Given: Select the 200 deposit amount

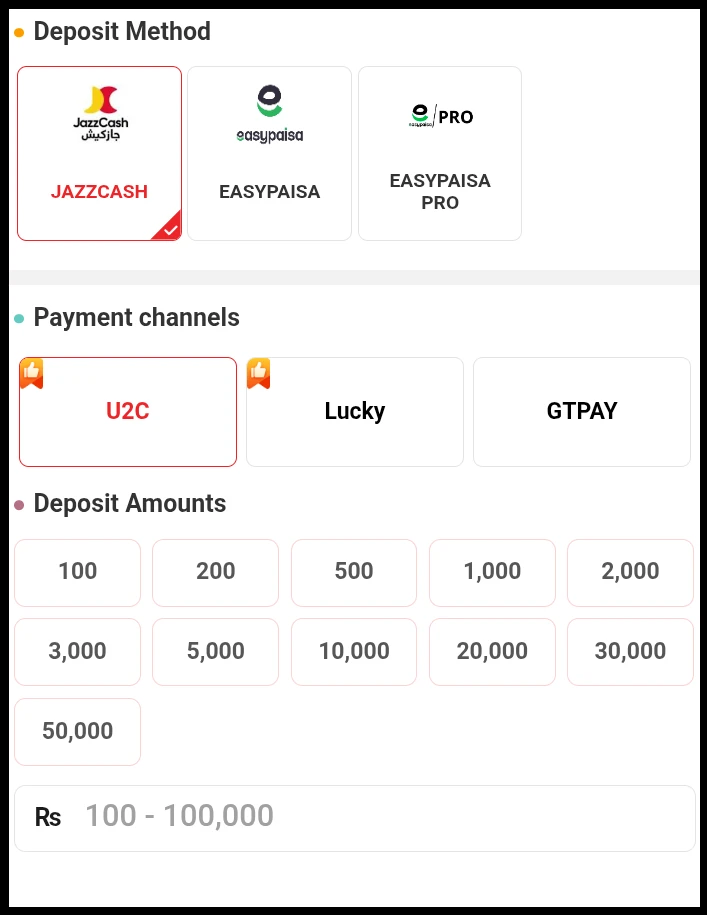Looking at the screenshot, I should pos(215,572).
